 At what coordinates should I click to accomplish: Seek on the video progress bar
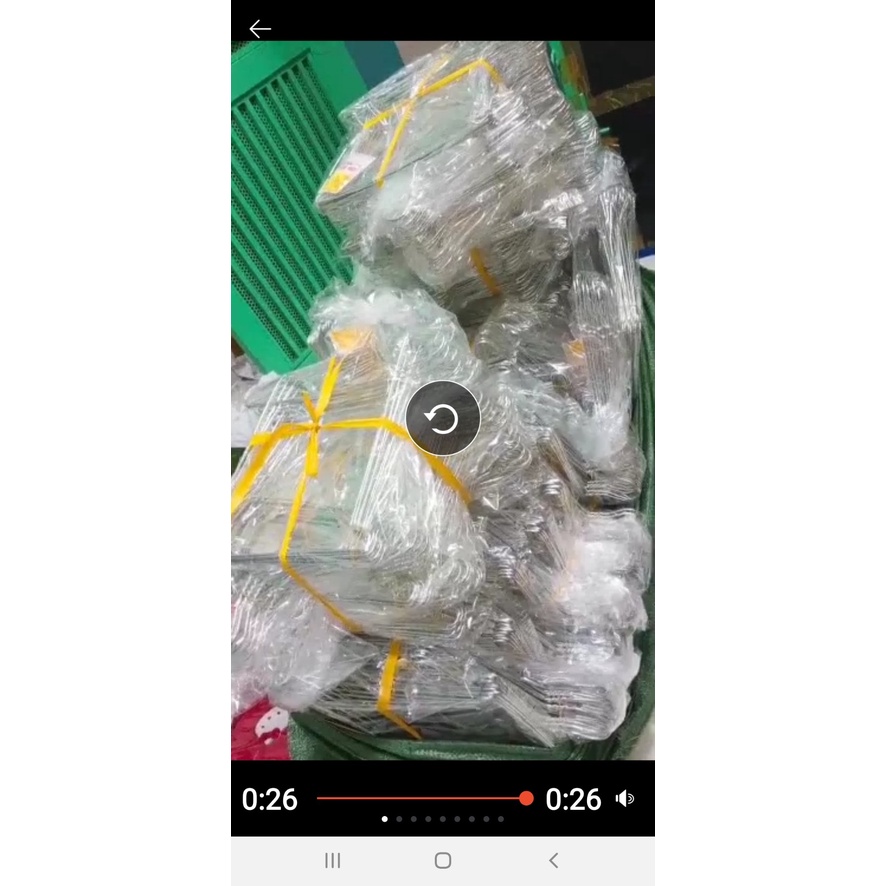[x=422, y=798]
